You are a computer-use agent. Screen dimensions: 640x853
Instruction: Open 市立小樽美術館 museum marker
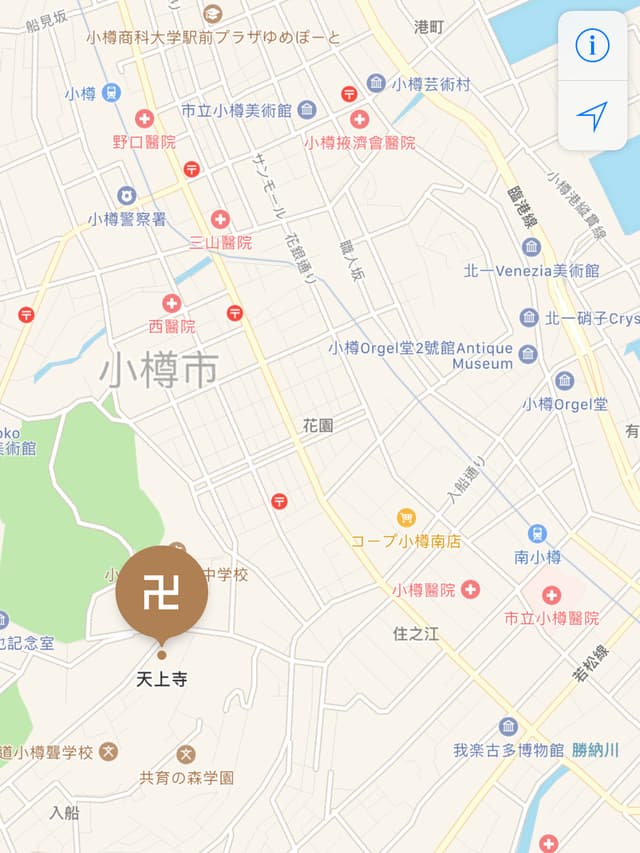tap(307, 109)
